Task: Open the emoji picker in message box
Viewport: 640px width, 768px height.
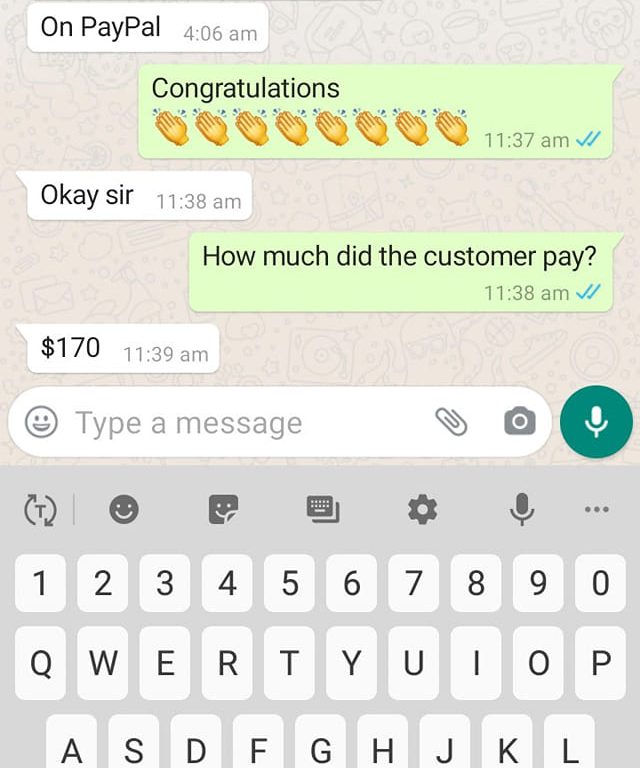Action: pos(41,422)
